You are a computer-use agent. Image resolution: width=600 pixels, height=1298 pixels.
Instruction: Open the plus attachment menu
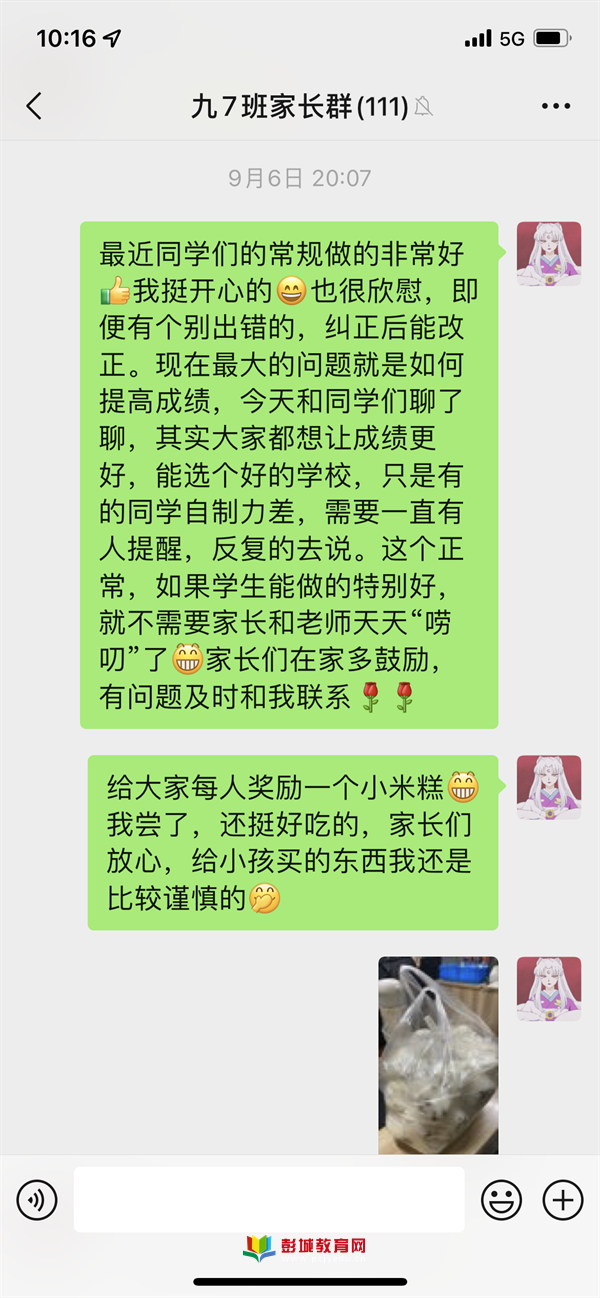pyautogui.click(x=562, y=1199)
